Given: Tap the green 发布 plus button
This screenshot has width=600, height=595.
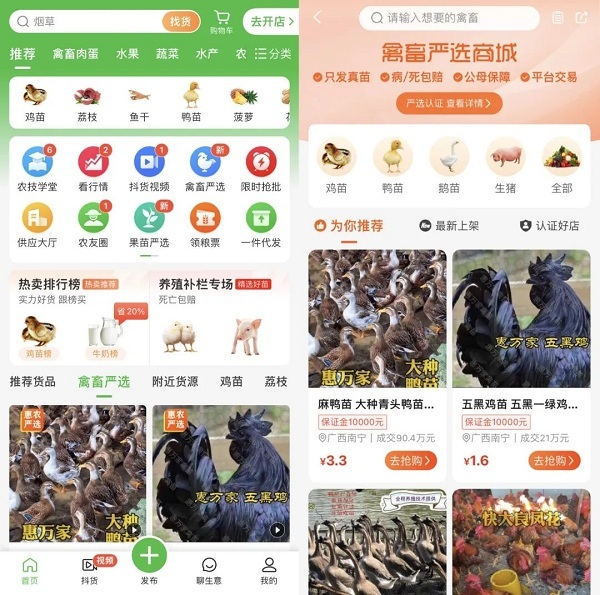Looking at the screenshot, I should pos(149,556).
